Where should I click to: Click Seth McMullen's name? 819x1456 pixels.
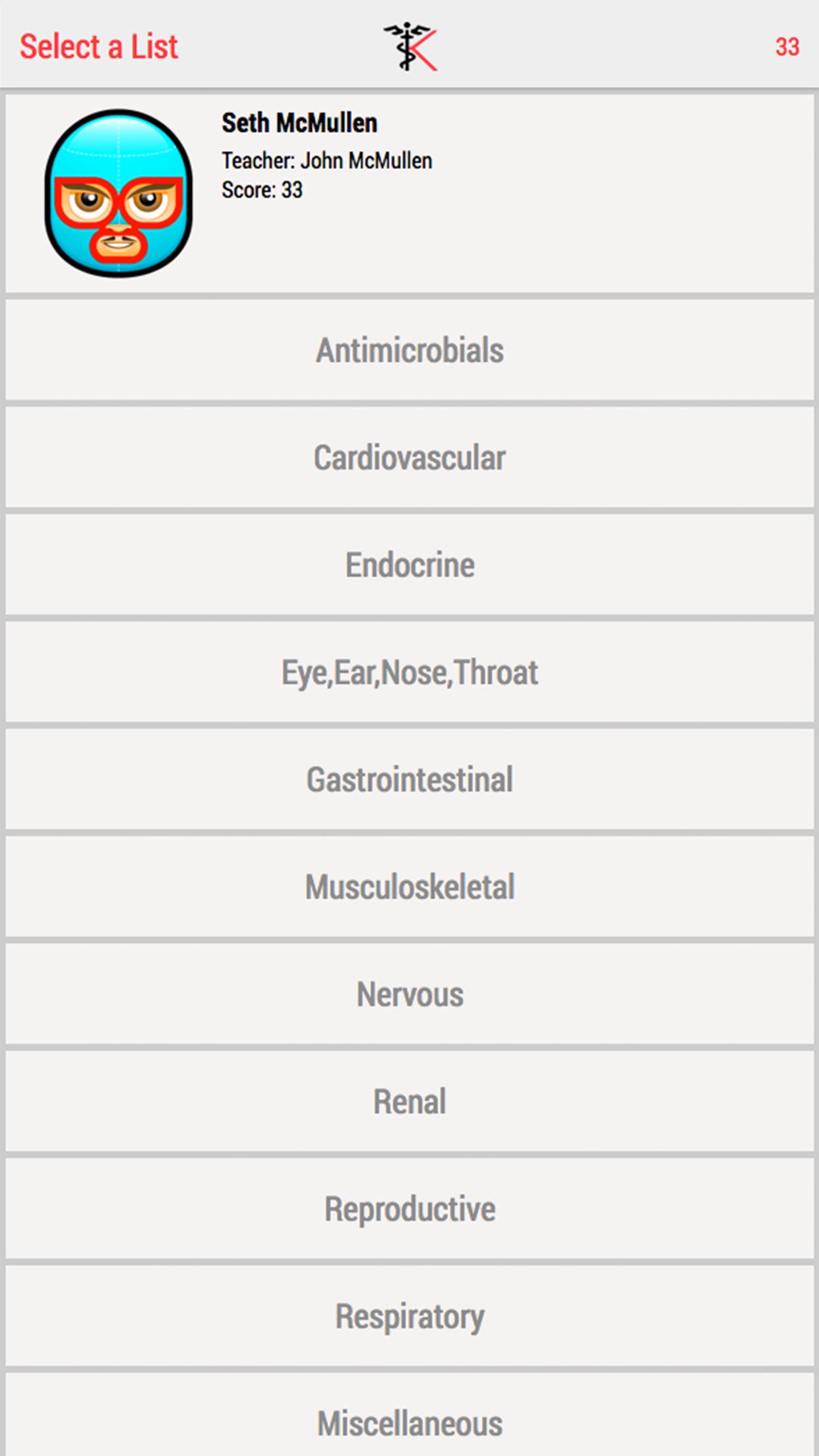(298, 122)
